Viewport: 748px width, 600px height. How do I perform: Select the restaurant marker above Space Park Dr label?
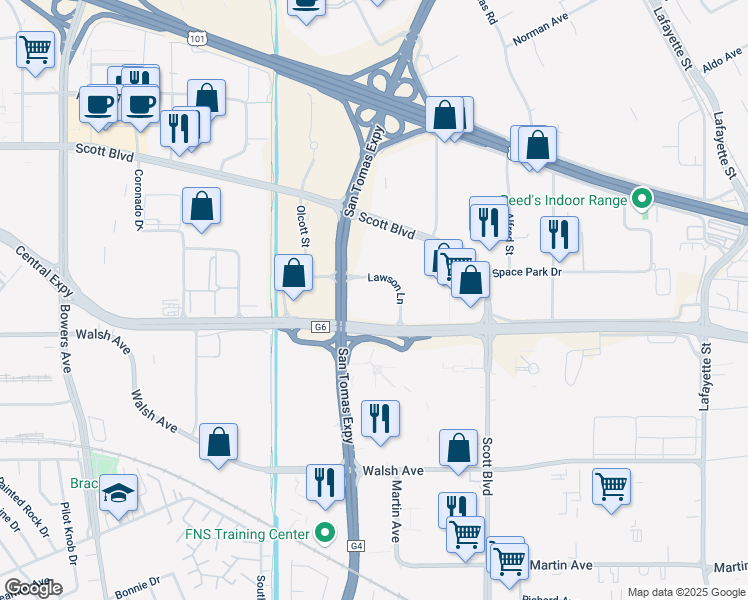point(560,237)
